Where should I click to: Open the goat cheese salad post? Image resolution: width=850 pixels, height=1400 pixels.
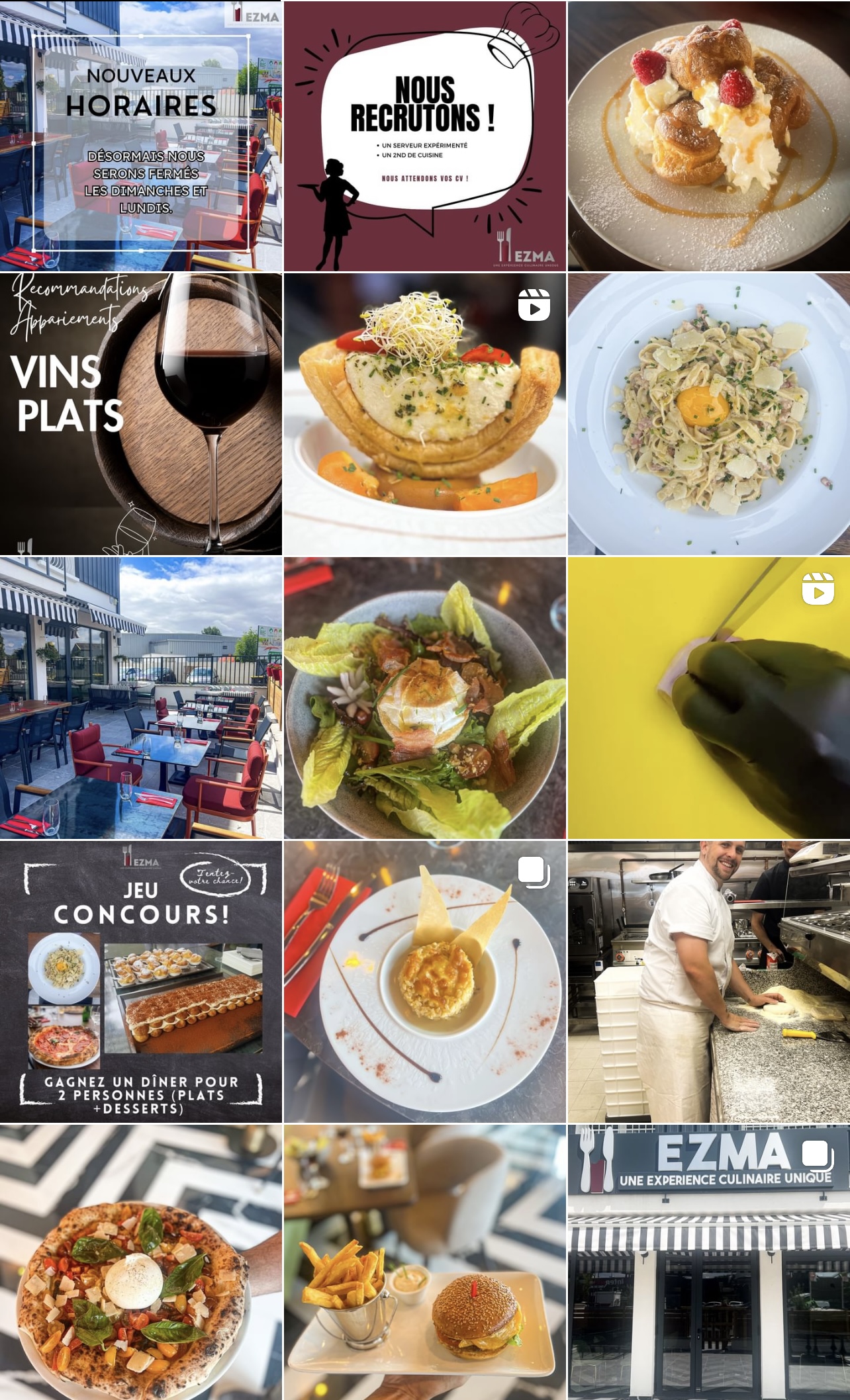pos(425,698)
